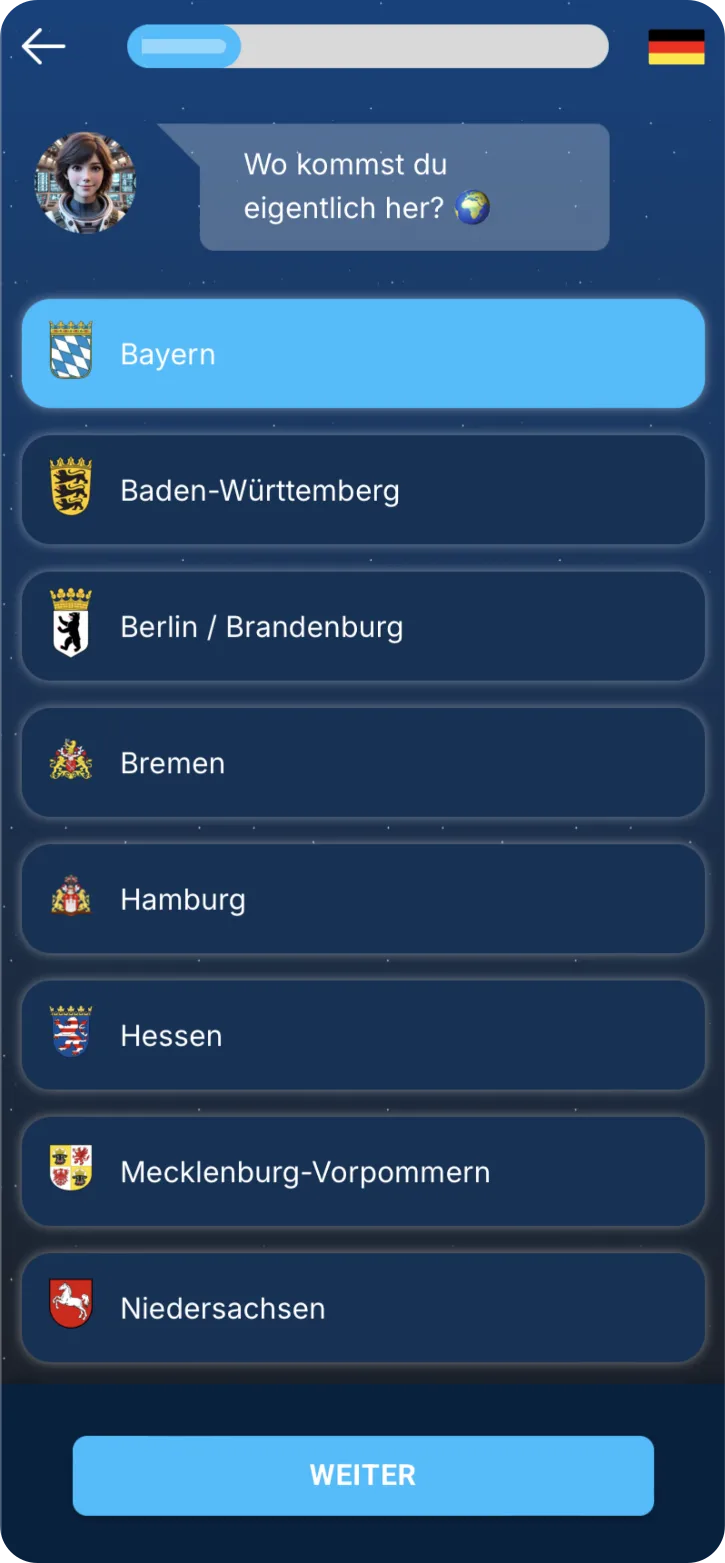Choose Hamburg as your region
This screenshot has width=725, height=1563.
[363, 899]
